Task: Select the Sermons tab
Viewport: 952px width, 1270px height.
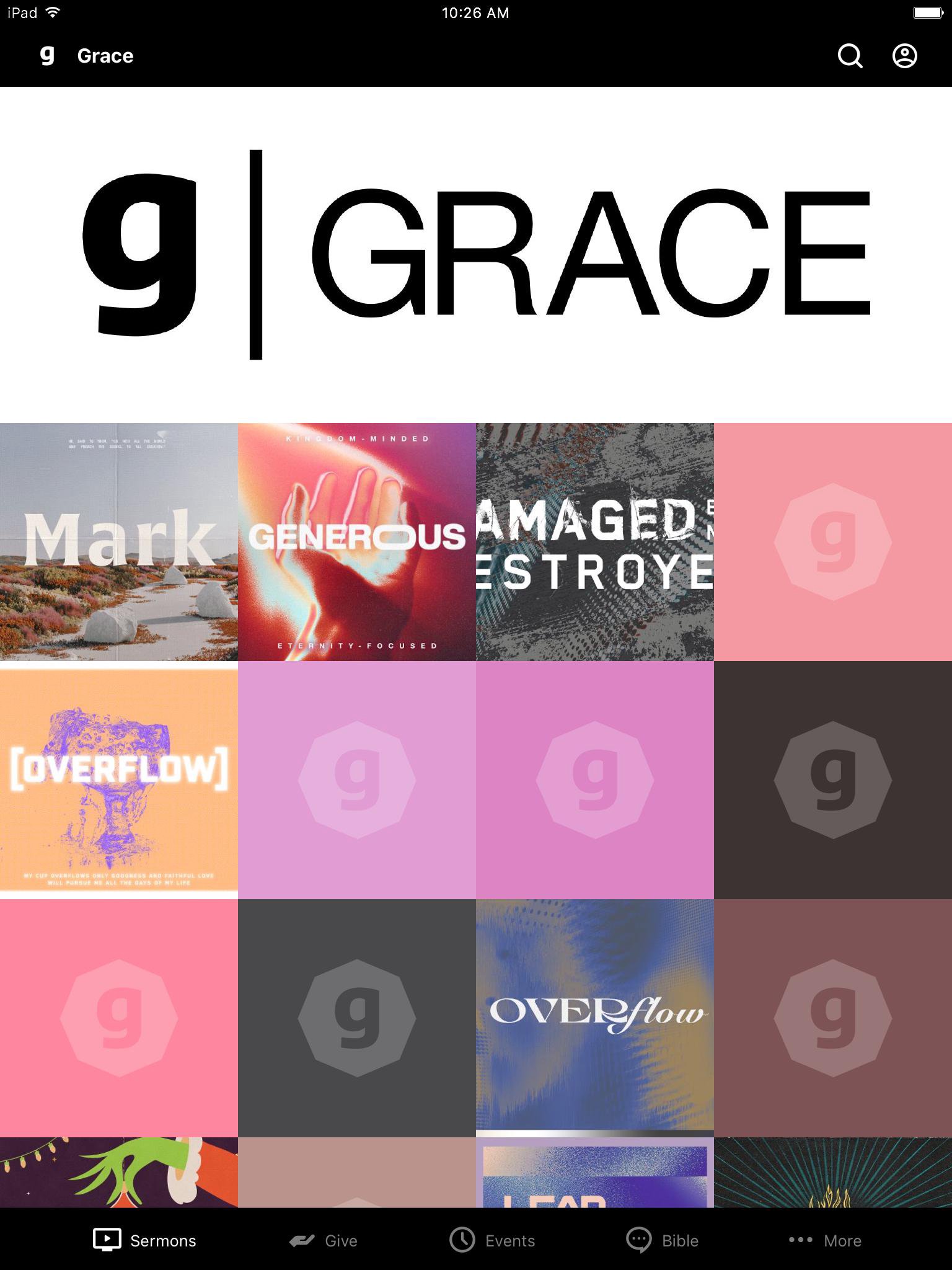Action: [x=144, y=1240]
